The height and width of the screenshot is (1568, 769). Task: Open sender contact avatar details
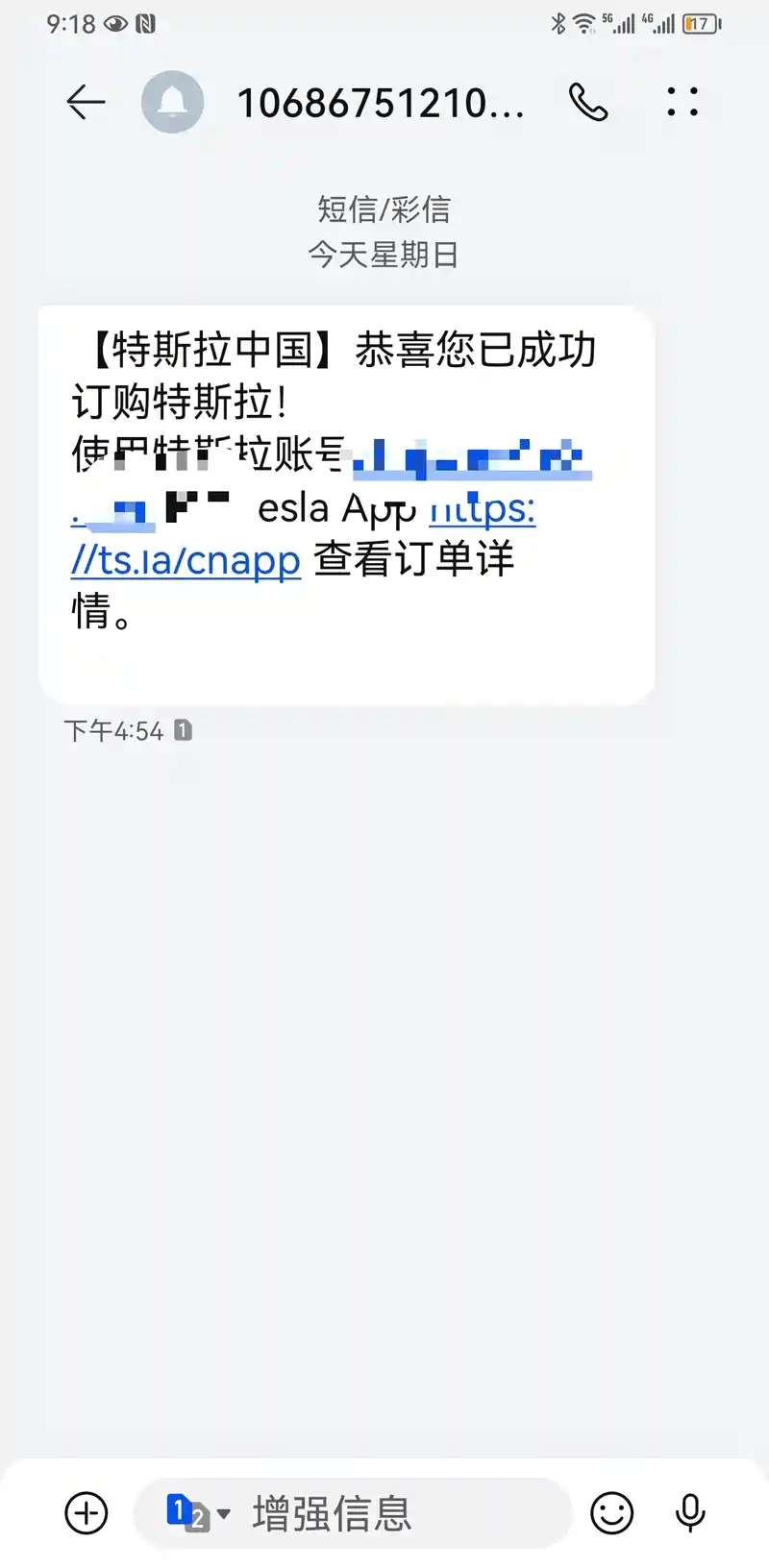173,102
